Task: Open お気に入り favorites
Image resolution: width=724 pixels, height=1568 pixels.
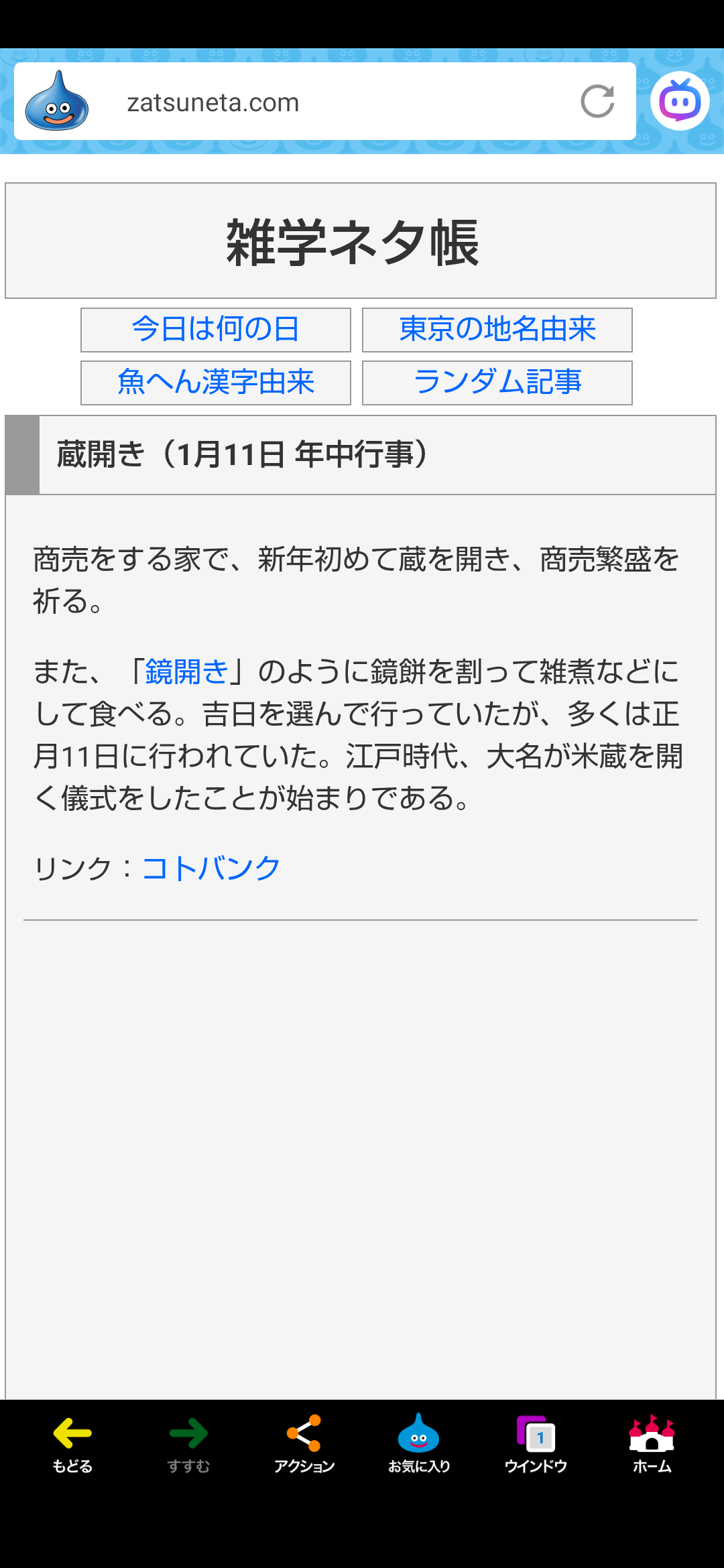Action: tap(419, 1443)
